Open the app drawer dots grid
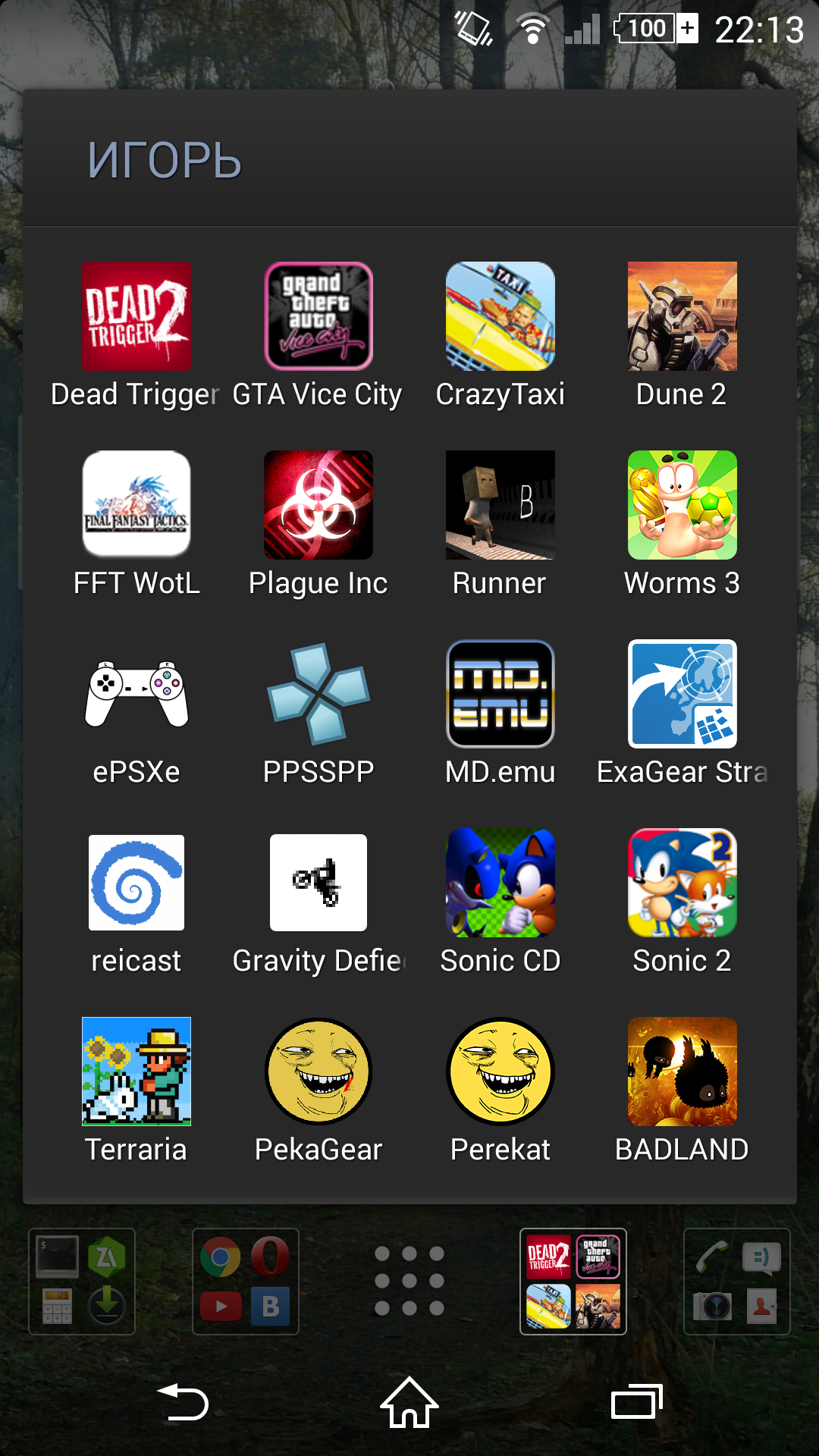Screen dimensions: 819x1456 [x=409, y=1281]
